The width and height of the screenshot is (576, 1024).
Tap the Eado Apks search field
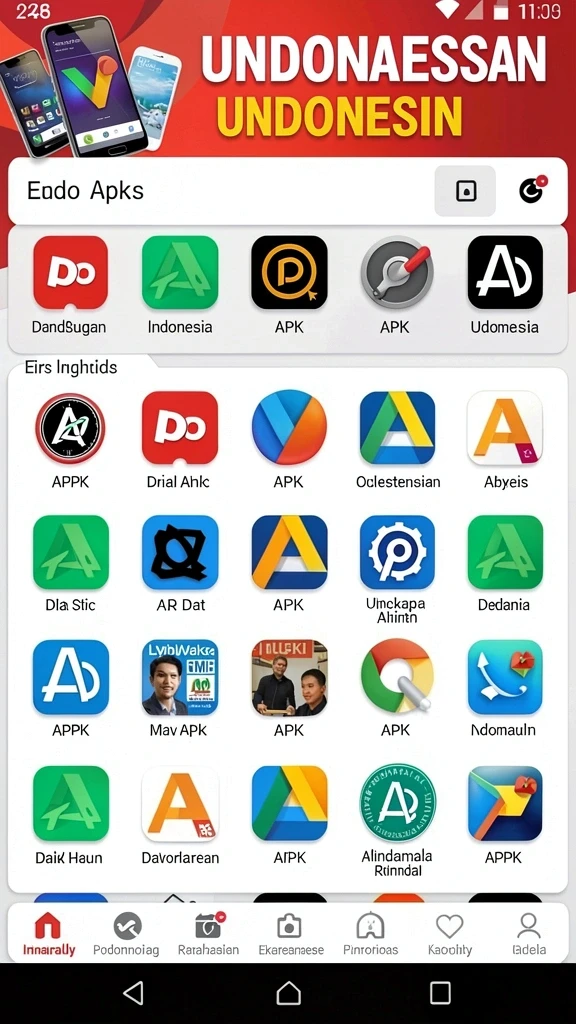coord(222,191)
